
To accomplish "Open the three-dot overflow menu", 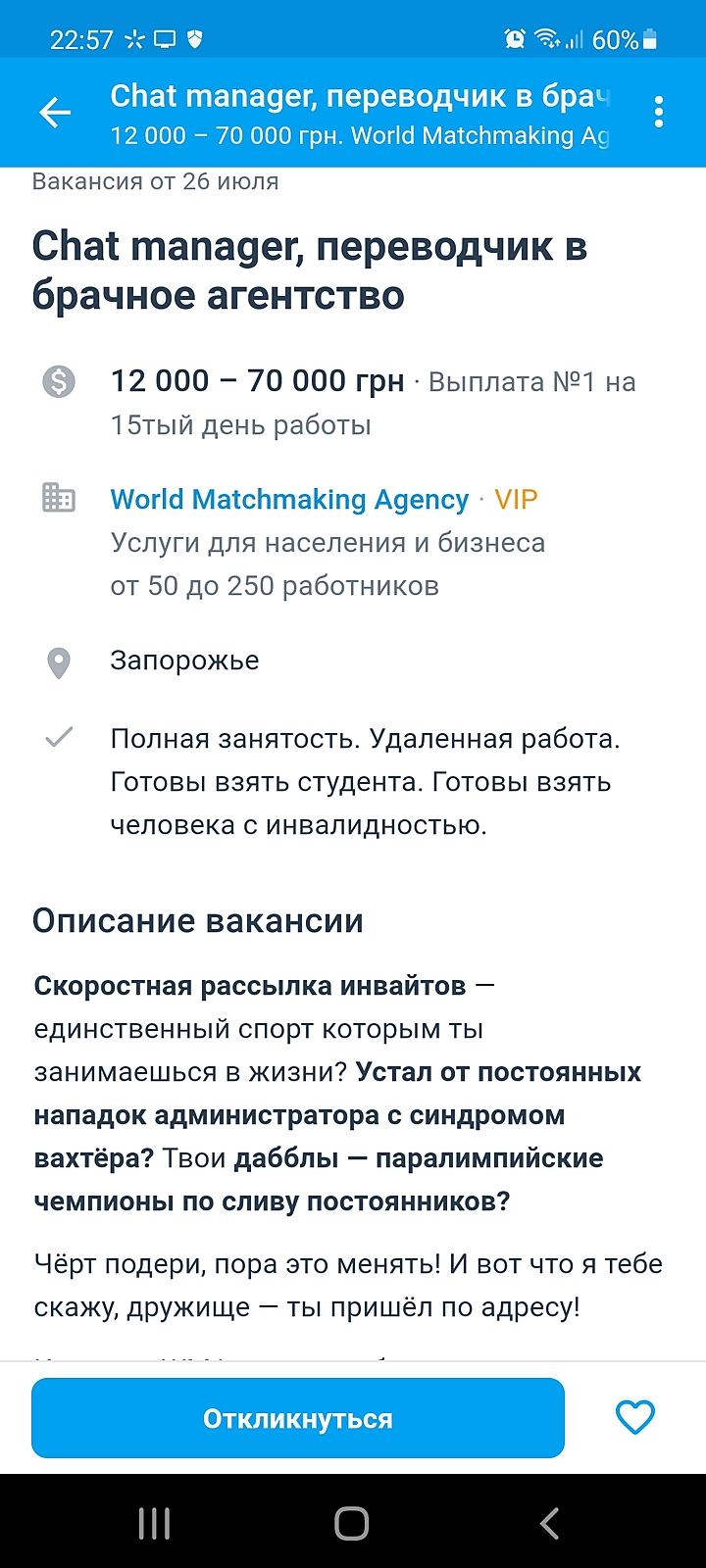I will point(659,112).
